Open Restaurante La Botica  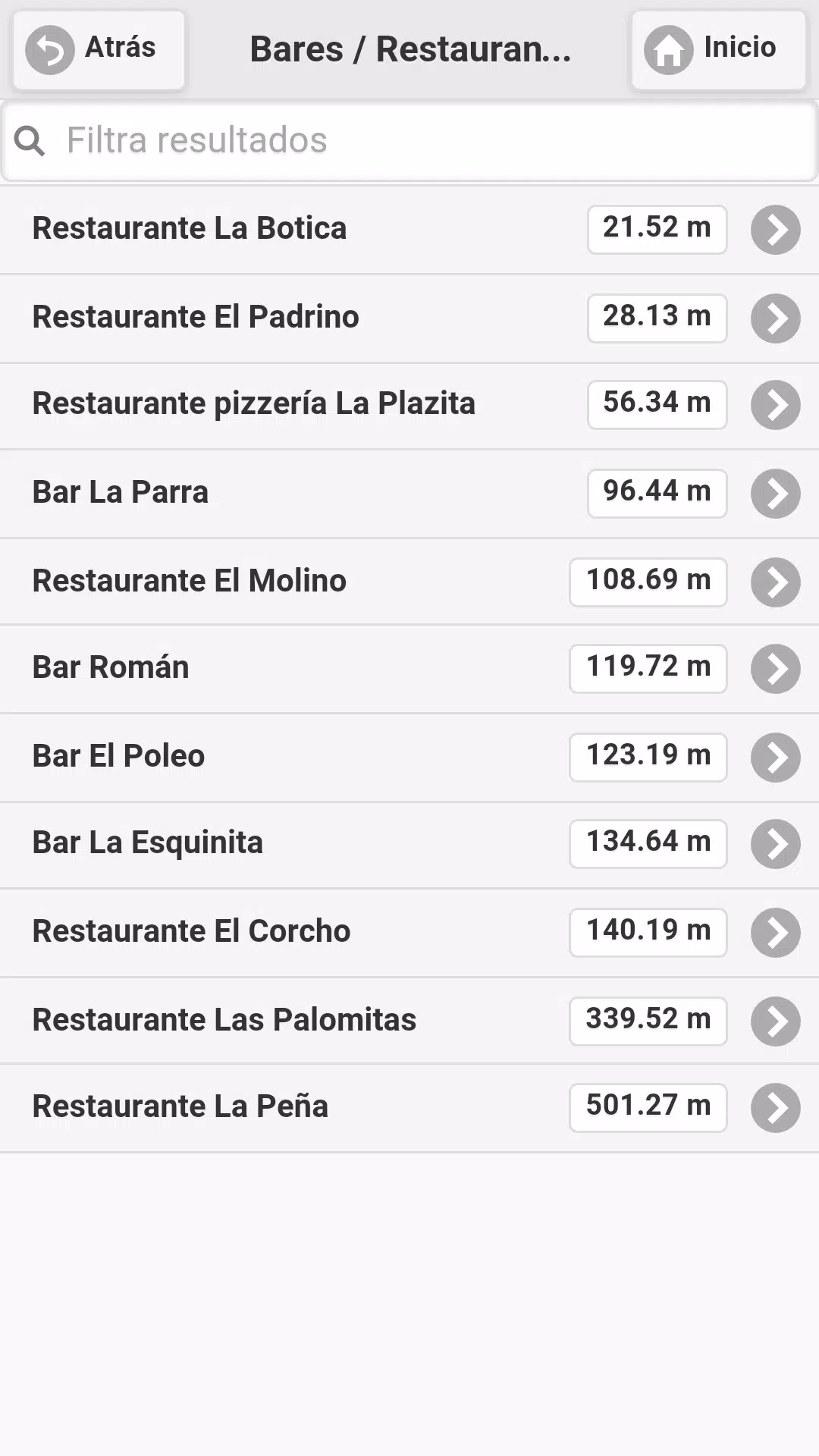(409, 230)
